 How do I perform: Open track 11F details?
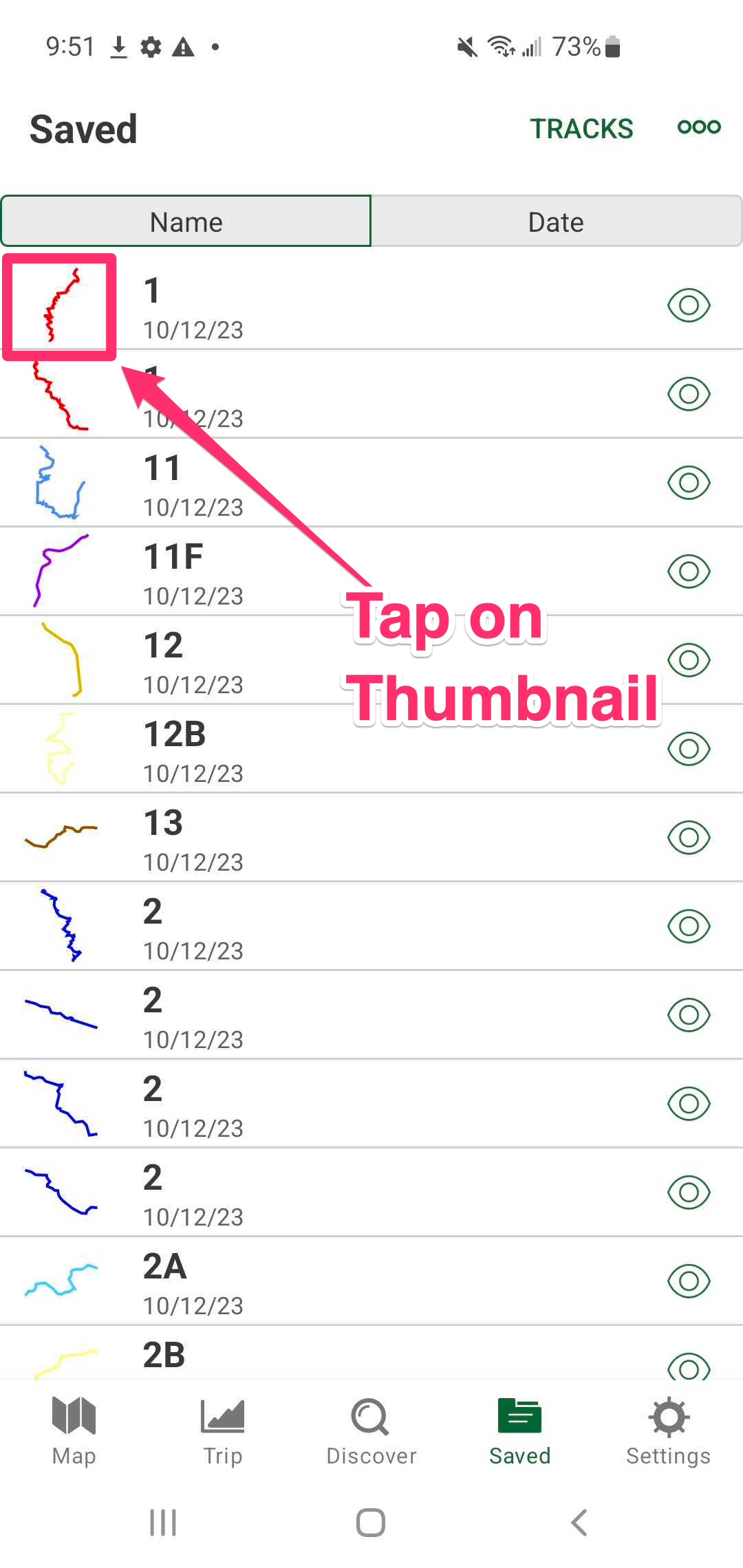click(371, 571)
